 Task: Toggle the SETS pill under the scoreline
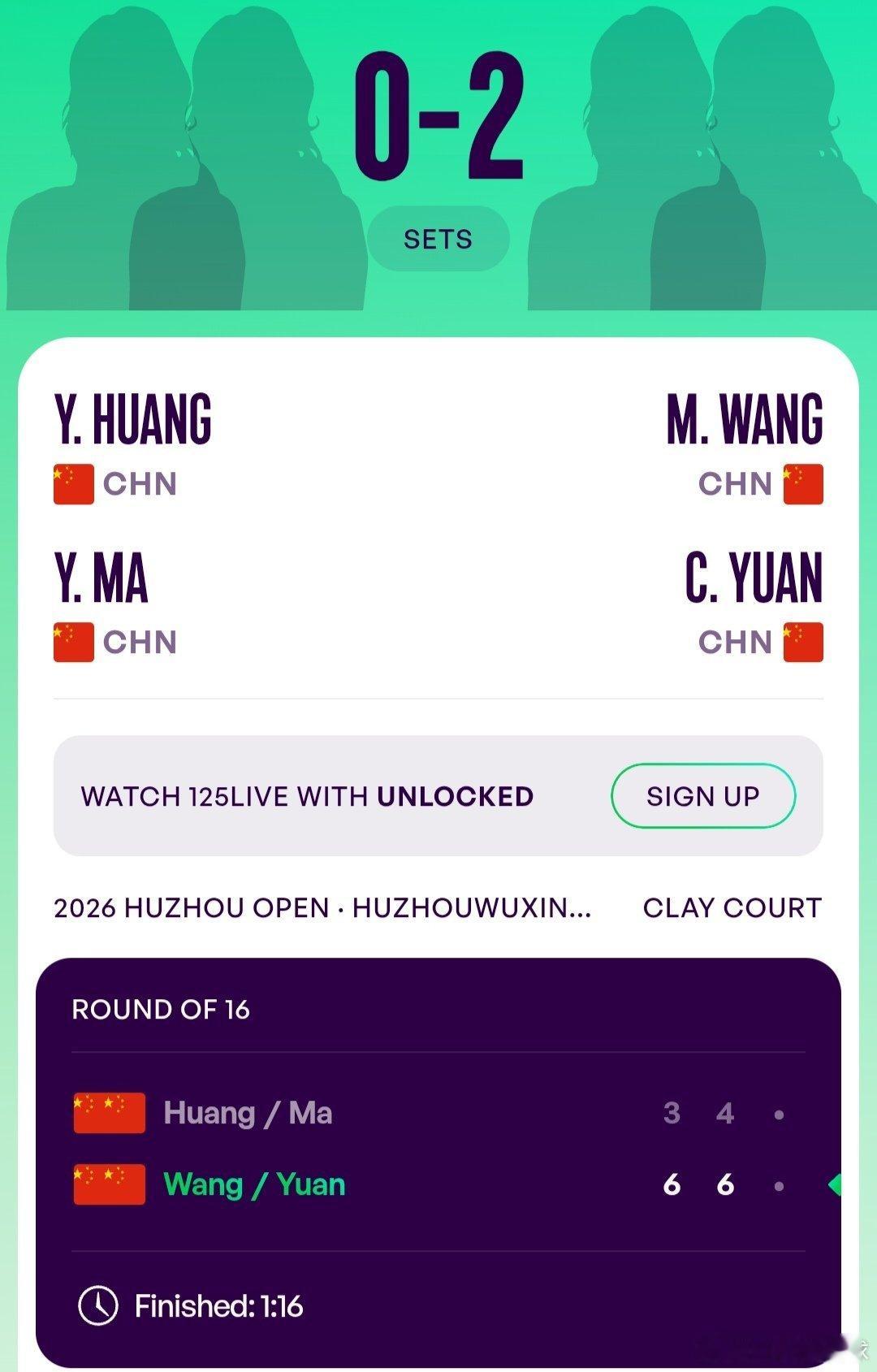[x=438, y=238]
